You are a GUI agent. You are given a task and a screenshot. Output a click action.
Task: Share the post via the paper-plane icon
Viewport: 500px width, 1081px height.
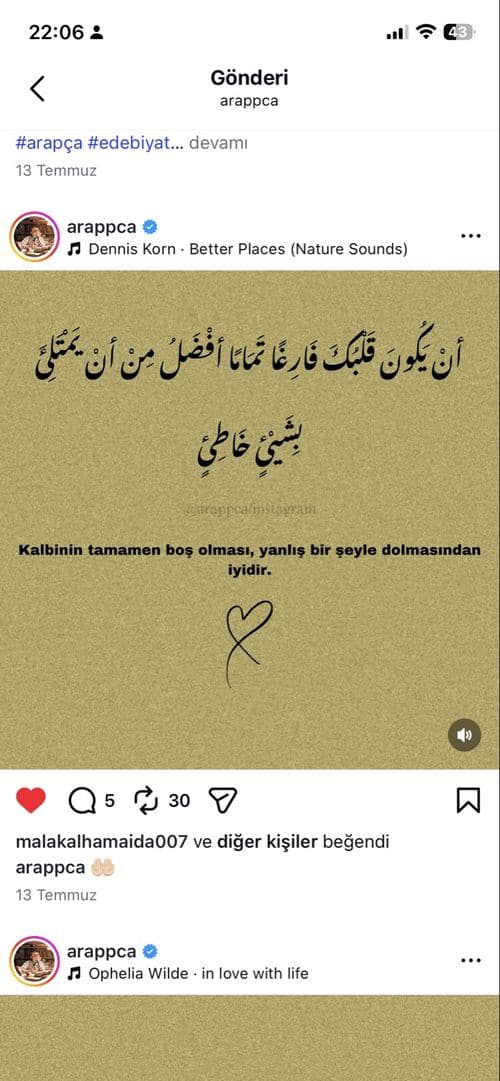tap(222, 800)
